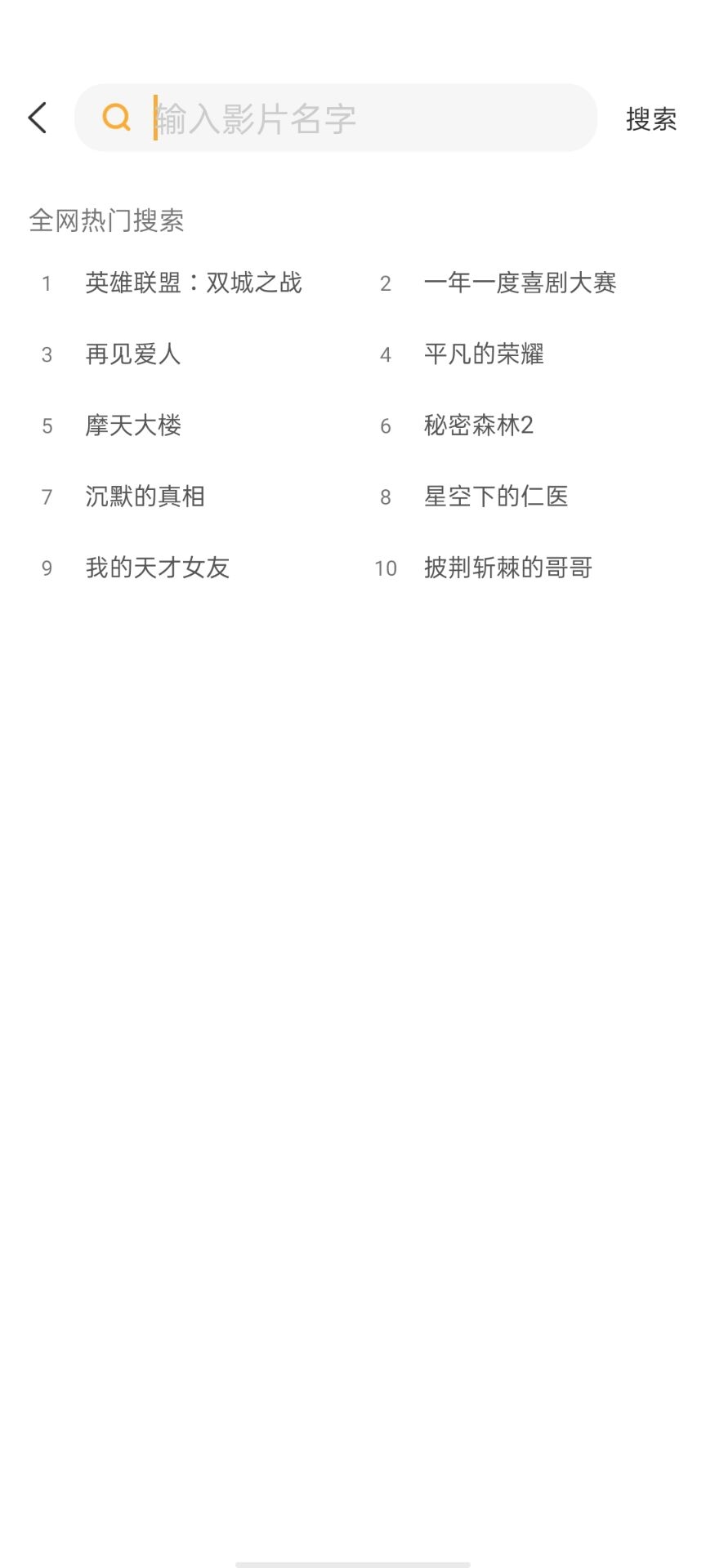Open 披荆斩棘的哥哥 hot search
The height and width of the screenshot is (1568, 706).
tap(508, 567)
